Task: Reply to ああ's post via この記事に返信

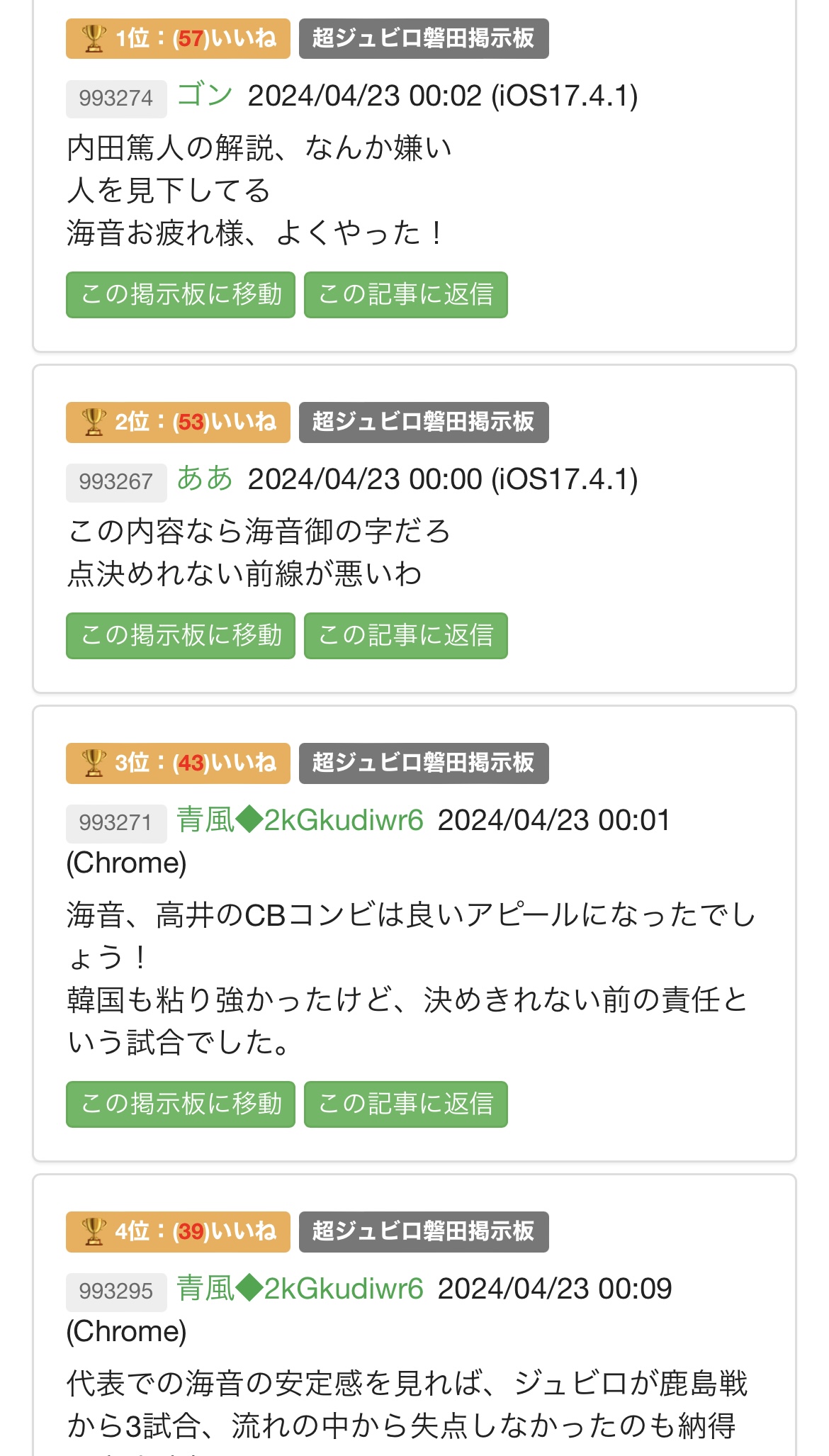Action: tap(406, 635)
